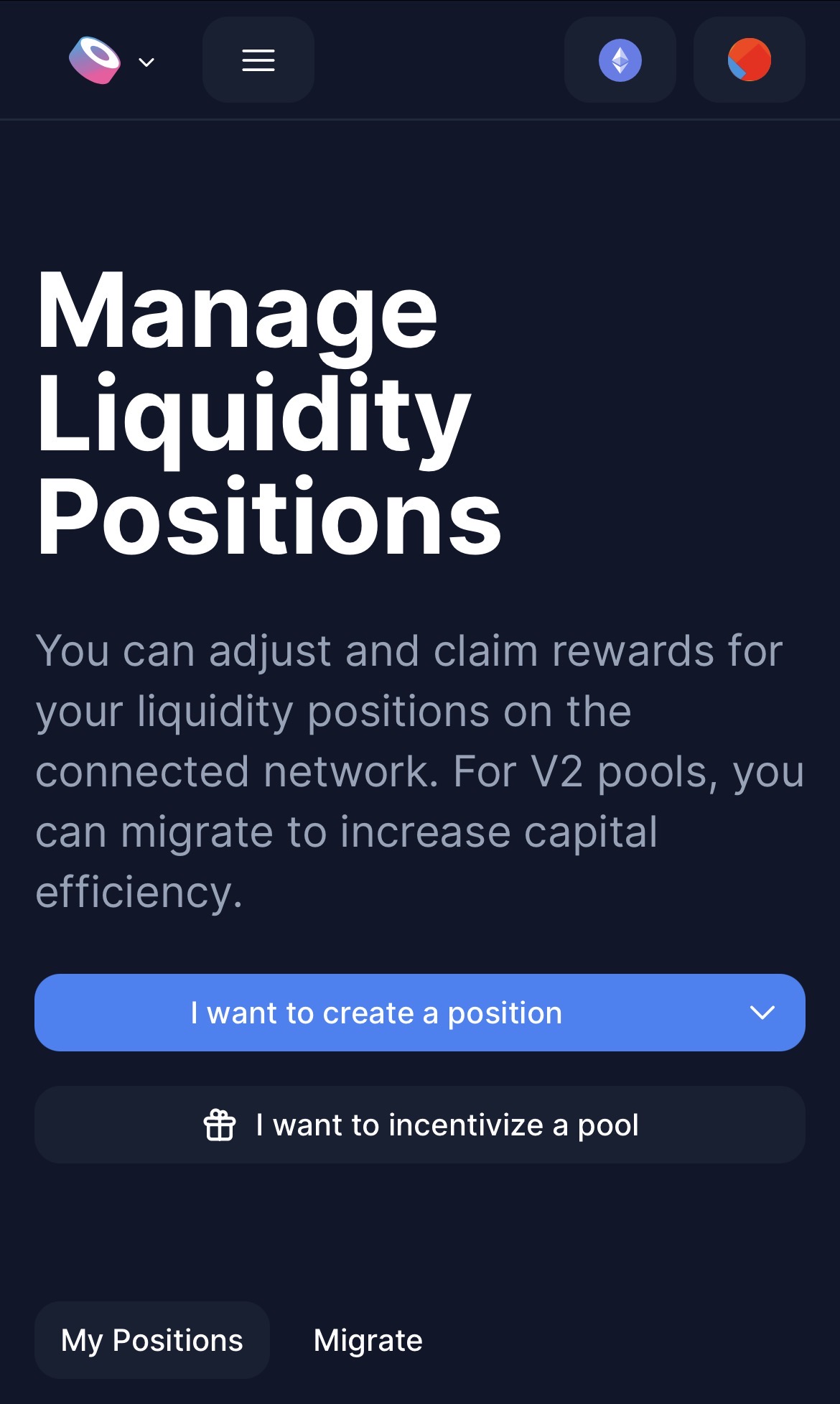The width and height of the screenshot is (840, 1404).
Task: Expand the create position chevron options
Action: point(762,1013)
